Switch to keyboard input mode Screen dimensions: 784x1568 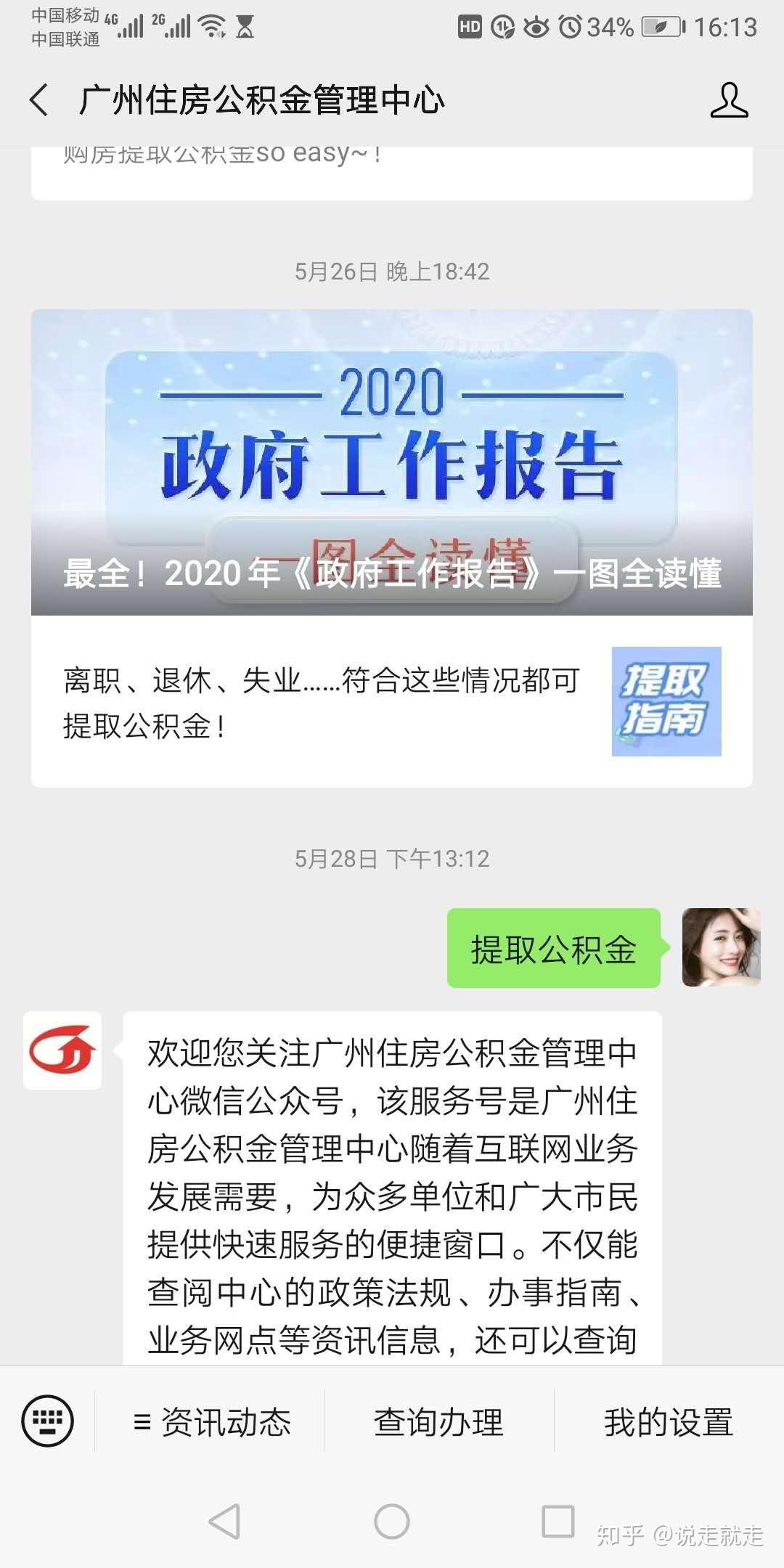point(48,1420)
